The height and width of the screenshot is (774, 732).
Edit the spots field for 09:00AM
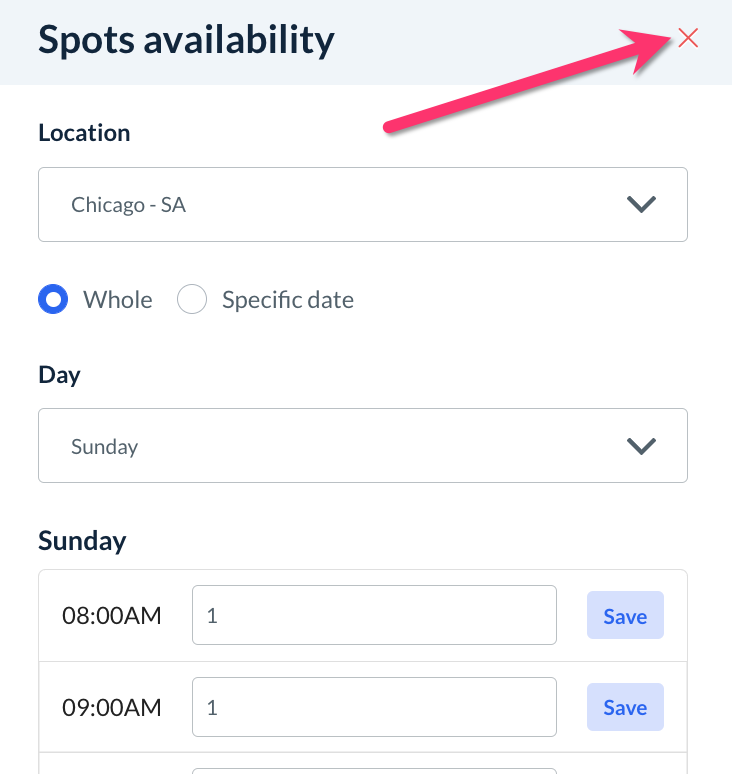pos(374,708)
